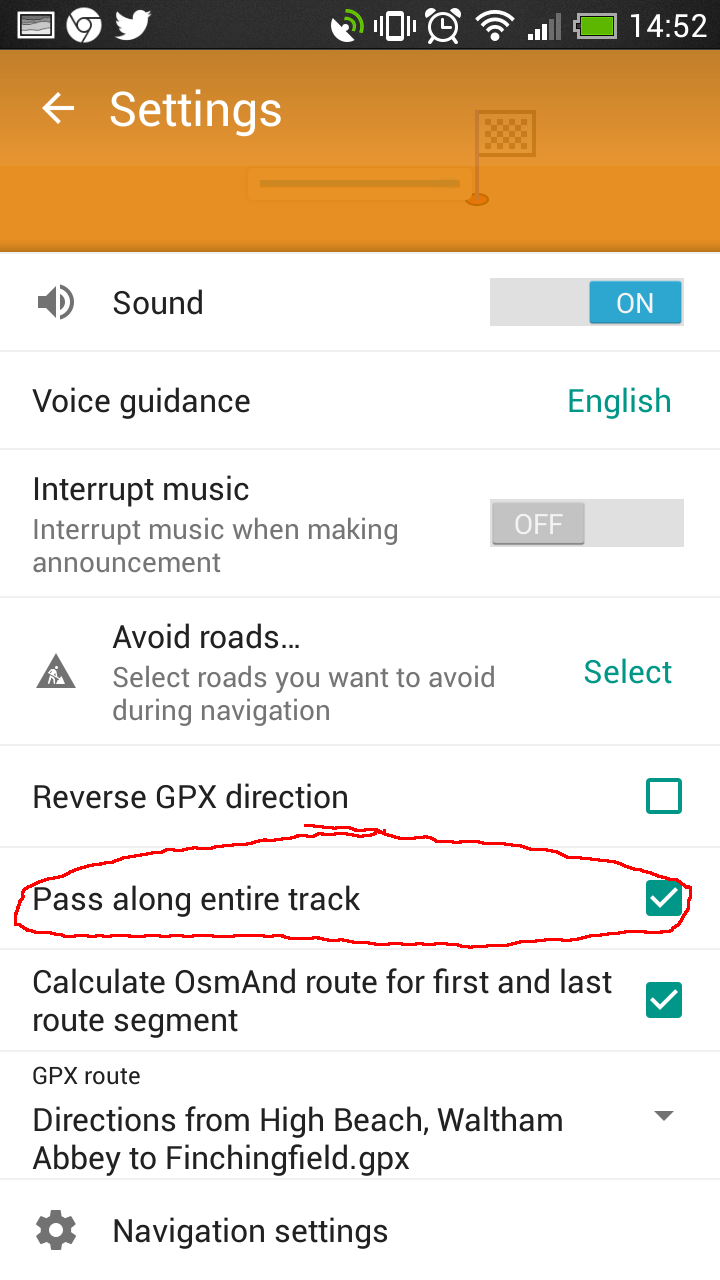Change Voice guidance language from English
The width and height of the screenshot is (720, 1280).
click(x=619, y=401)
